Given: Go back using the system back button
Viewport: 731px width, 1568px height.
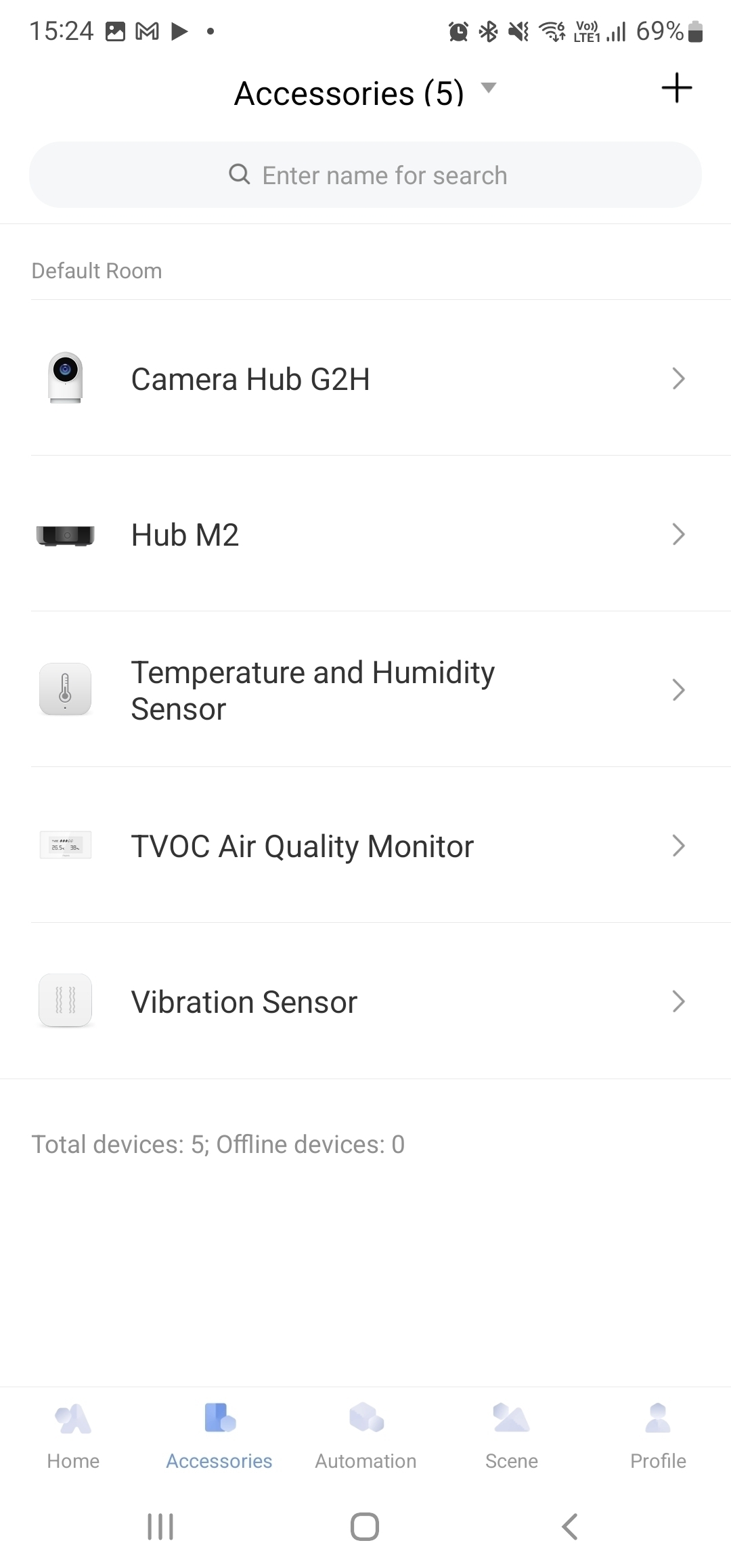Looking at the screenshot, I should pos(570,1527).
